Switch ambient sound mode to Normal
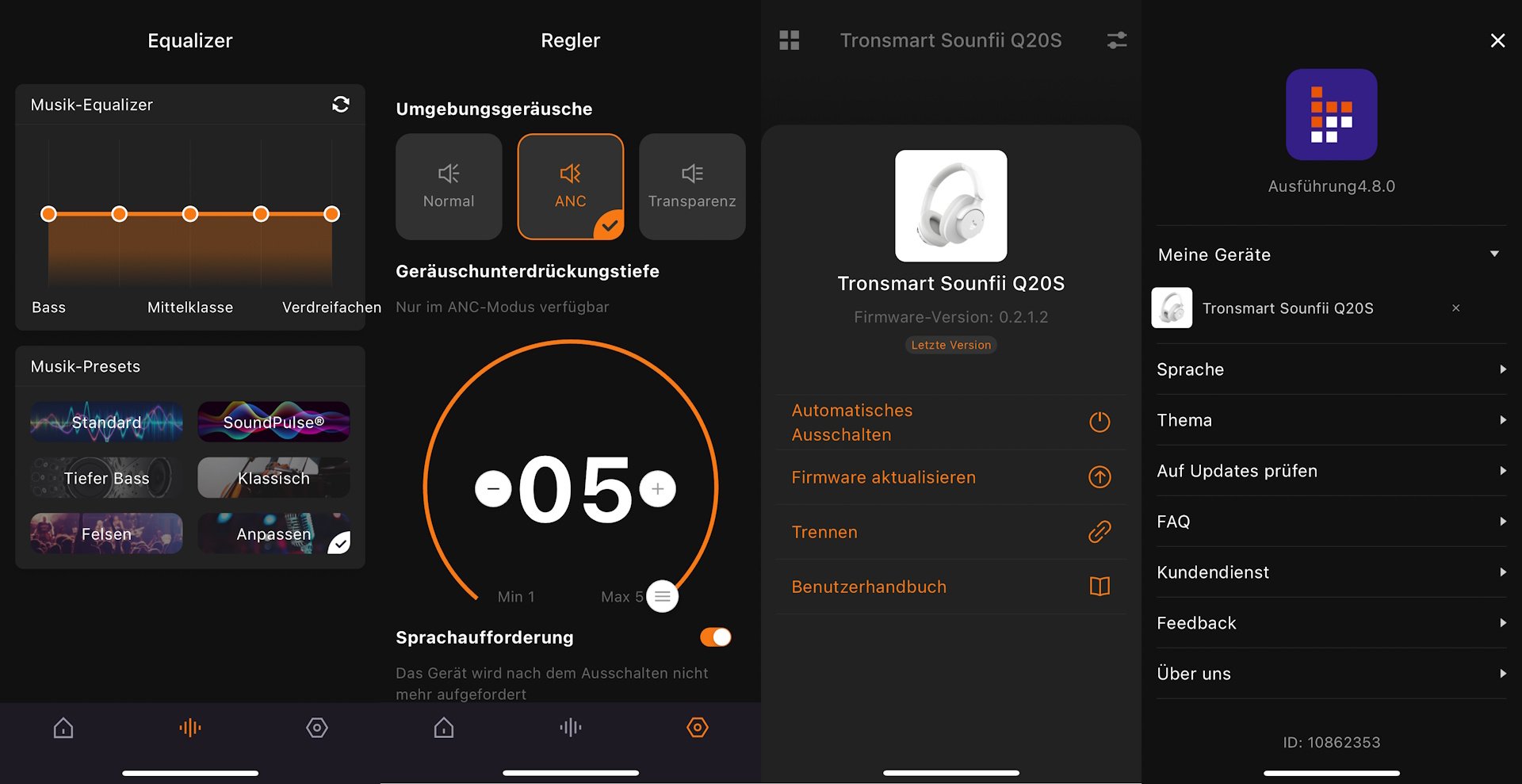The height and width of the screenshot is (784, 1522). coord(449,187)
